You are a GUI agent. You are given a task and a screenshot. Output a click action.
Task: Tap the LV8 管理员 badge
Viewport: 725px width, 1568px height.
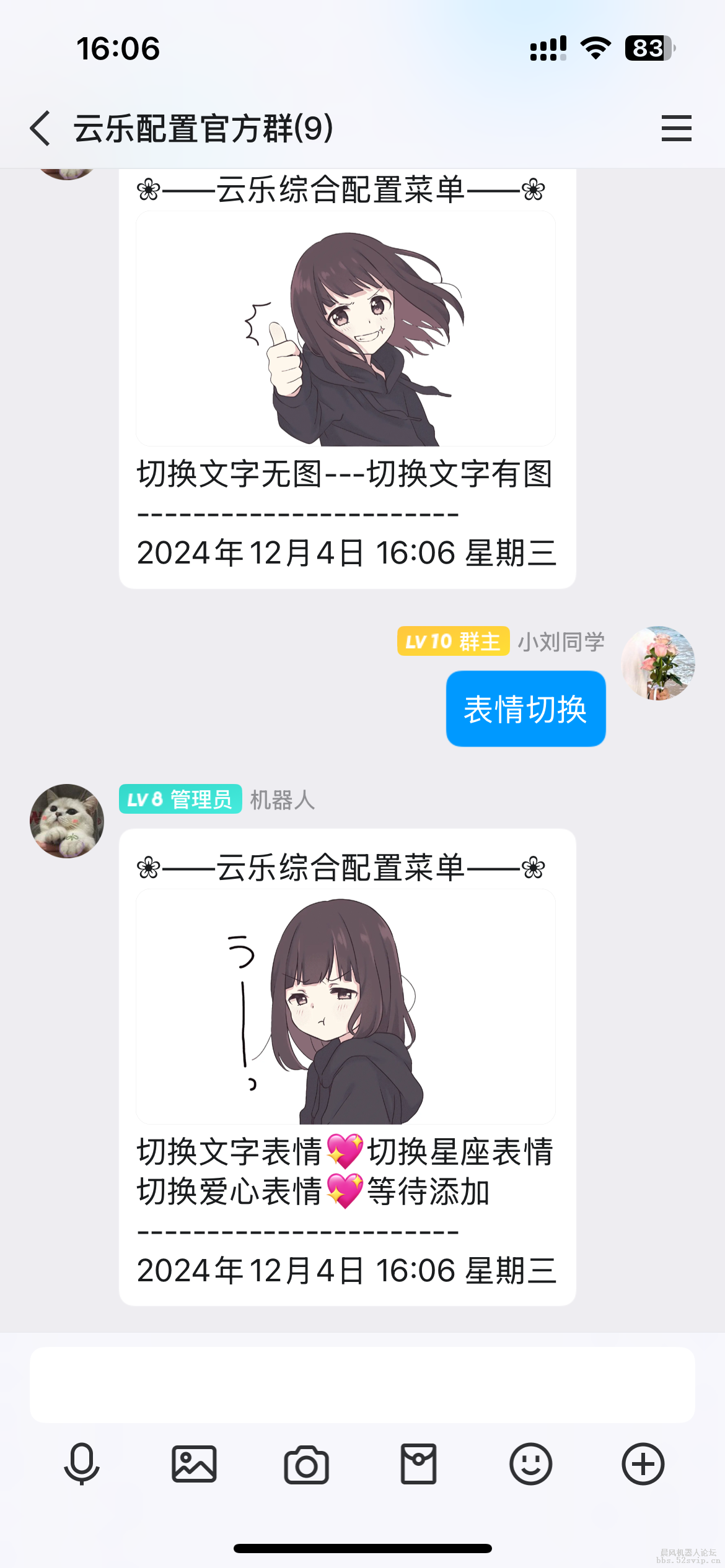point(180,800)
